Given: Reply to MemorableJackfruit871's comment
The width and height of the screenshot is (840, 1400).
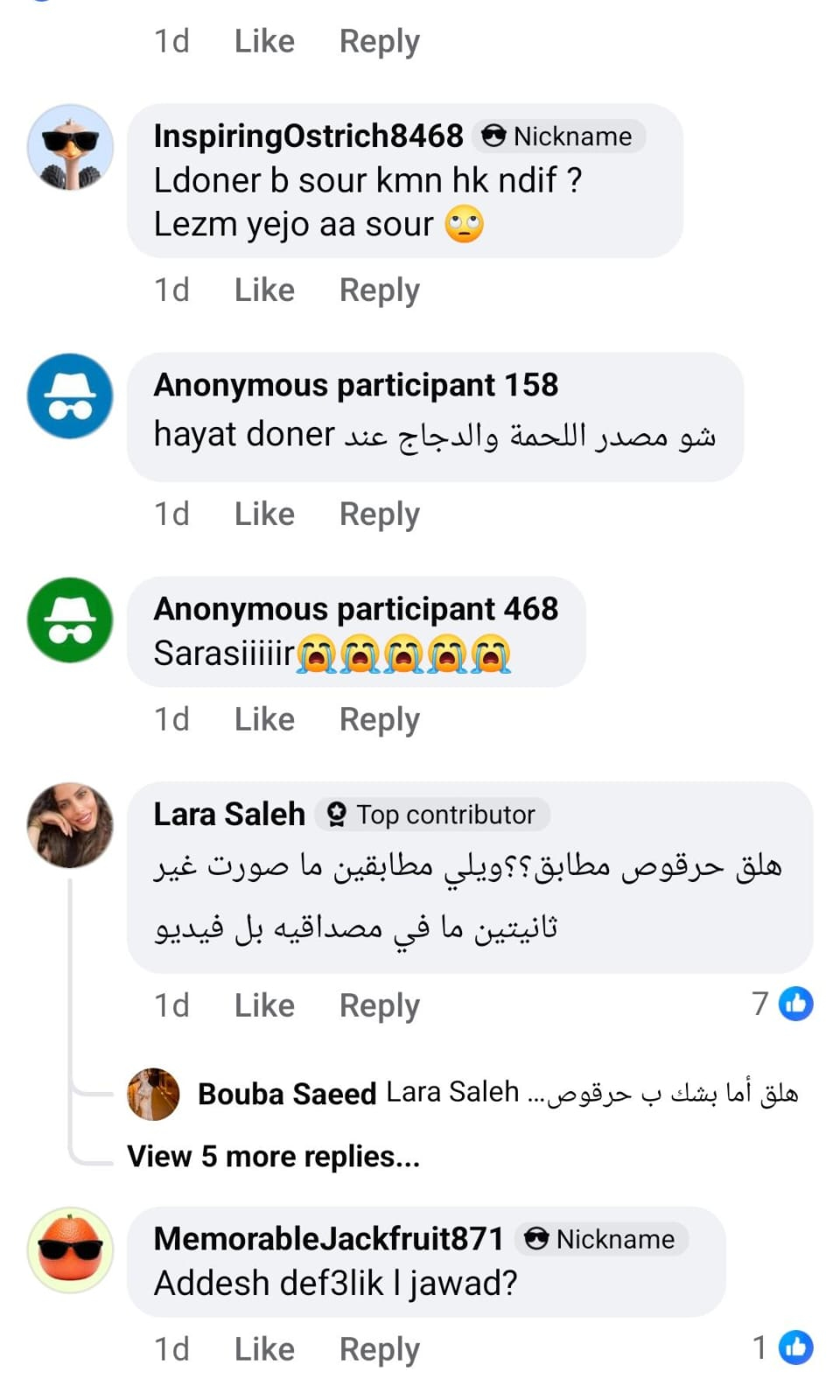Looking at the screenshot, I should click(379, 1348).
